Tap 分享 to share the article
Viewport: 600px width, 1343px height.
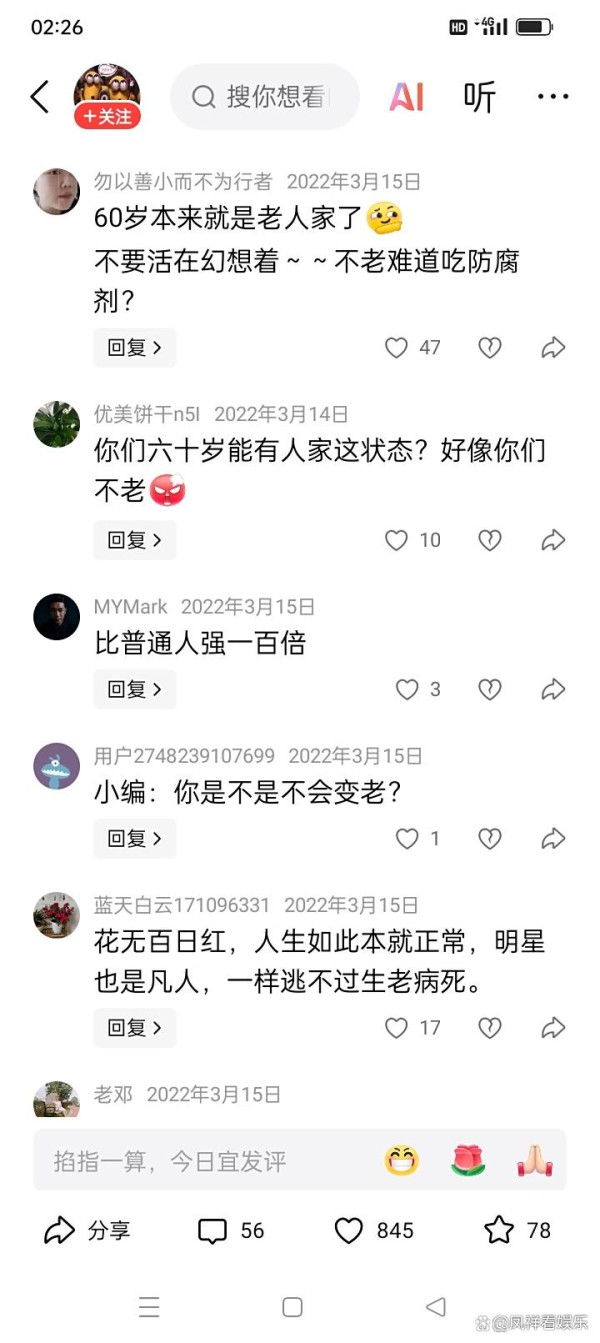[87, 1230]
